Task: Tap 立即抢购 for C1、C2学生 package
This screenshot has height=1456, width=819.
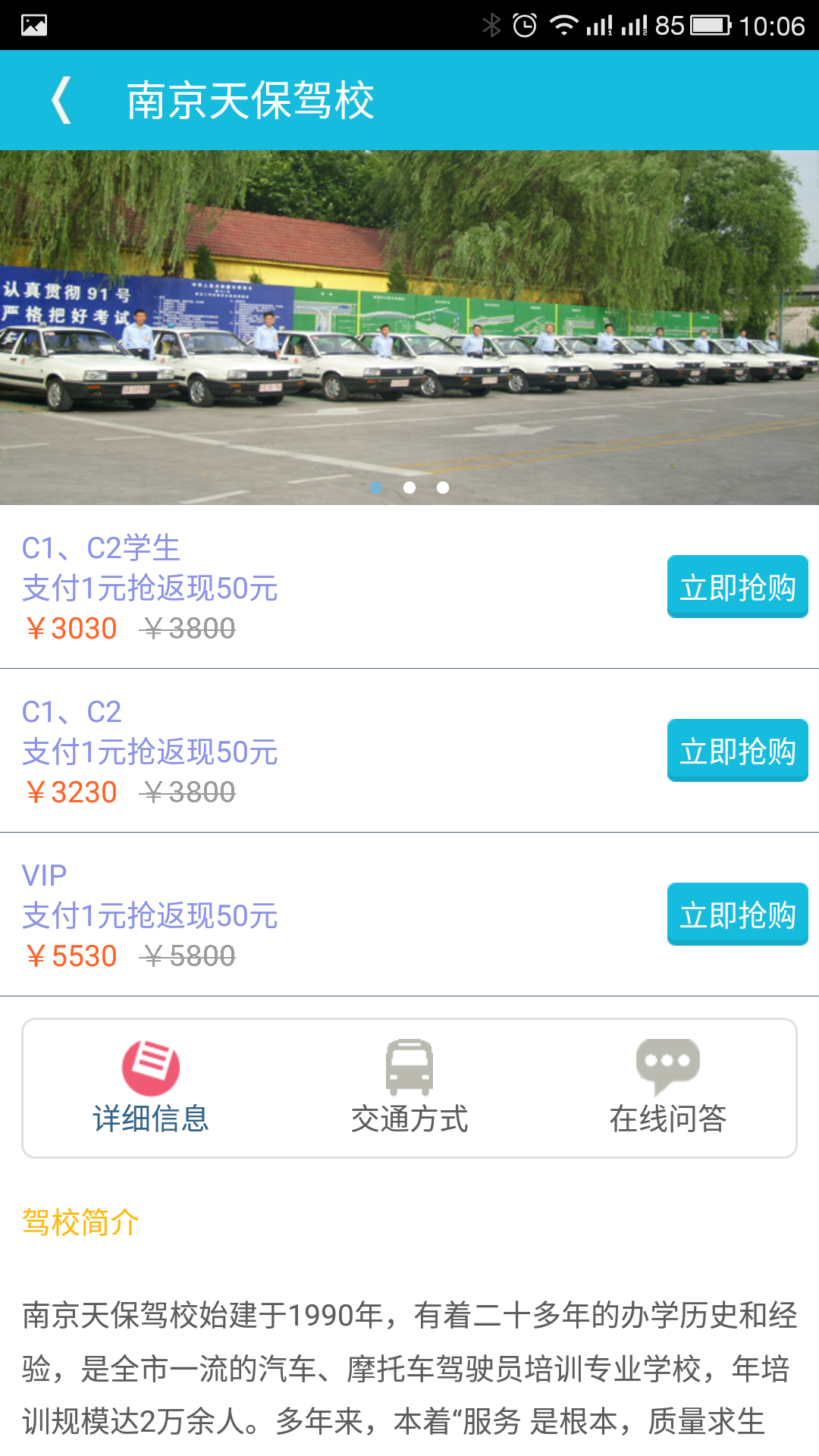Action: [737, 587]
